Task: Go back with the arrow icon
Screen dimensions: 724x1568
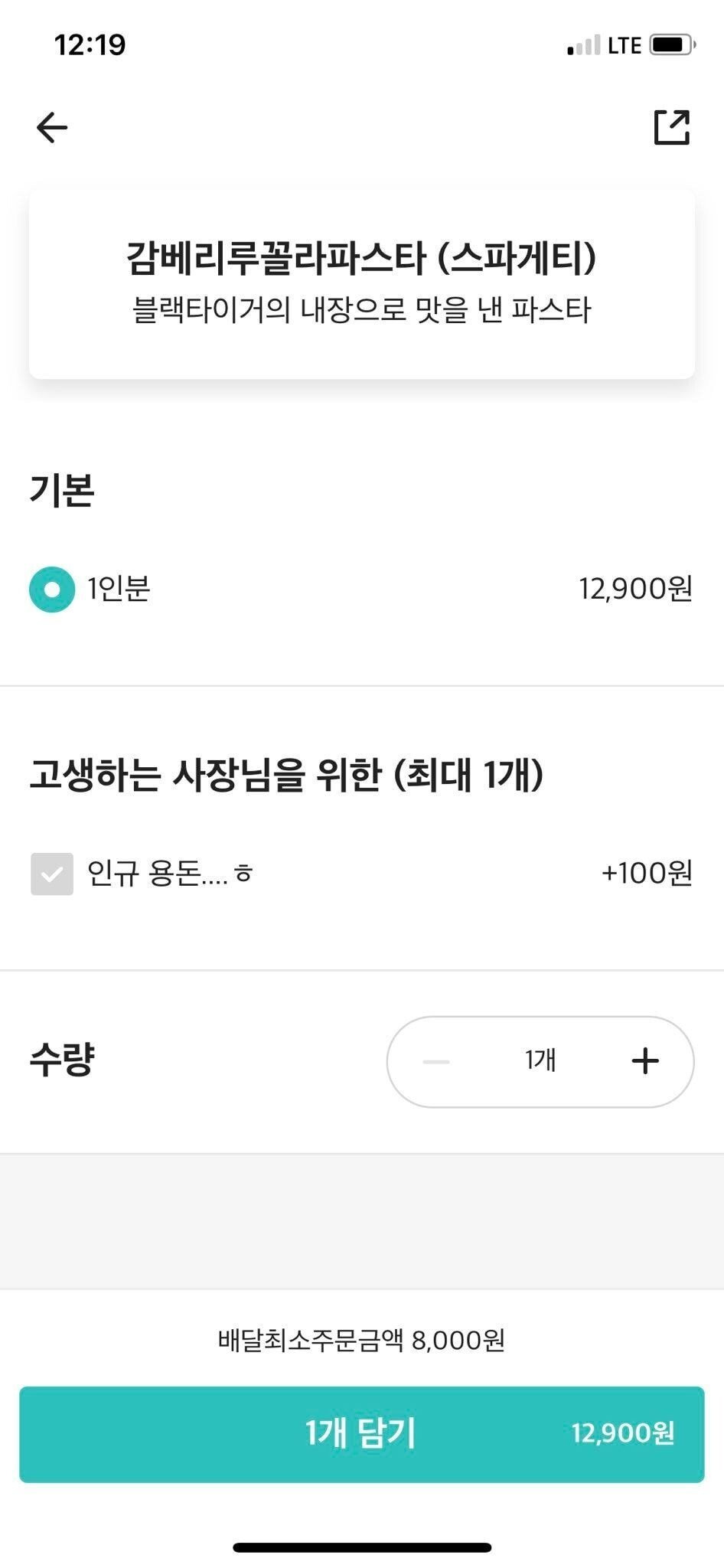Action: pyautogui.click(x=52, y=127)
